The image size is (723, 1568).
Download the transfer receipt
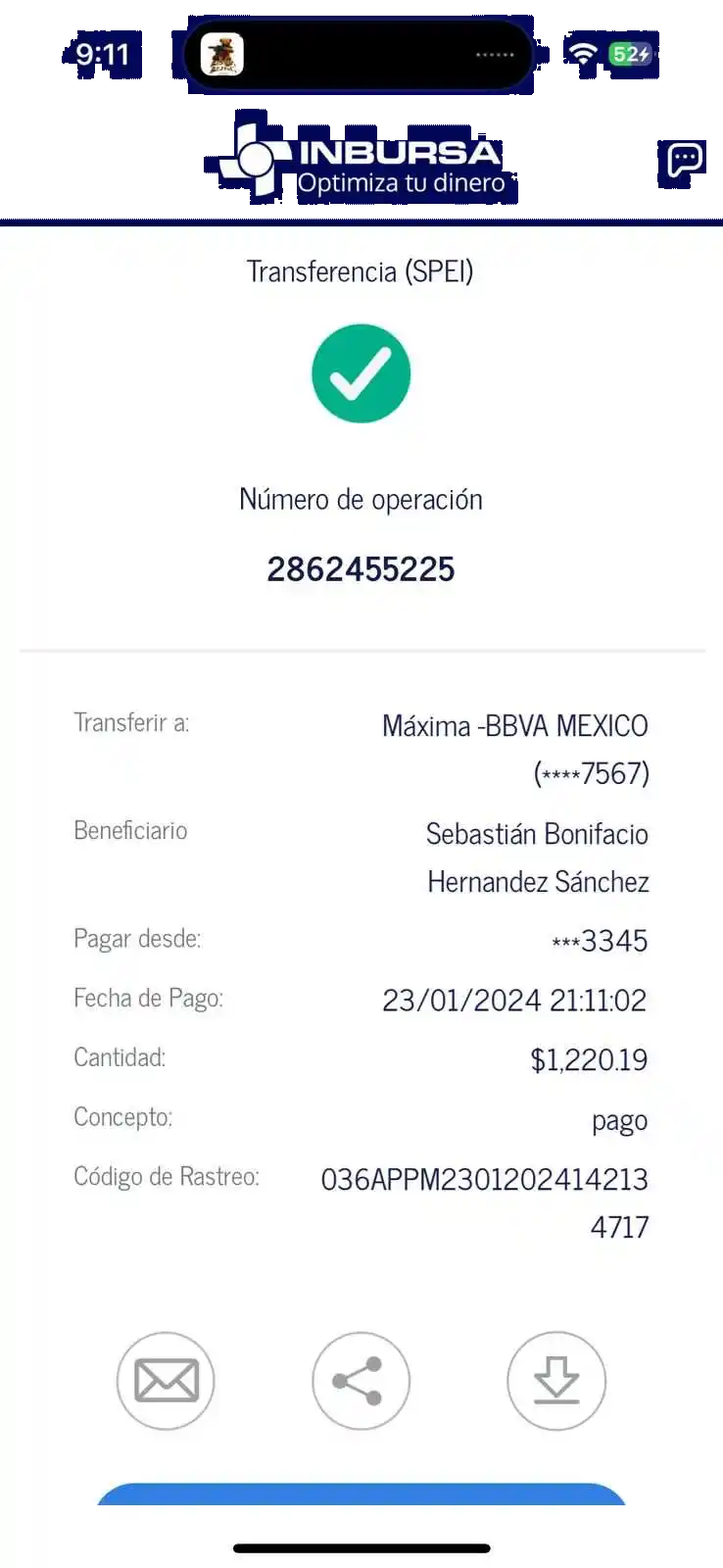pyautogui.click(x=556, y=1380)
